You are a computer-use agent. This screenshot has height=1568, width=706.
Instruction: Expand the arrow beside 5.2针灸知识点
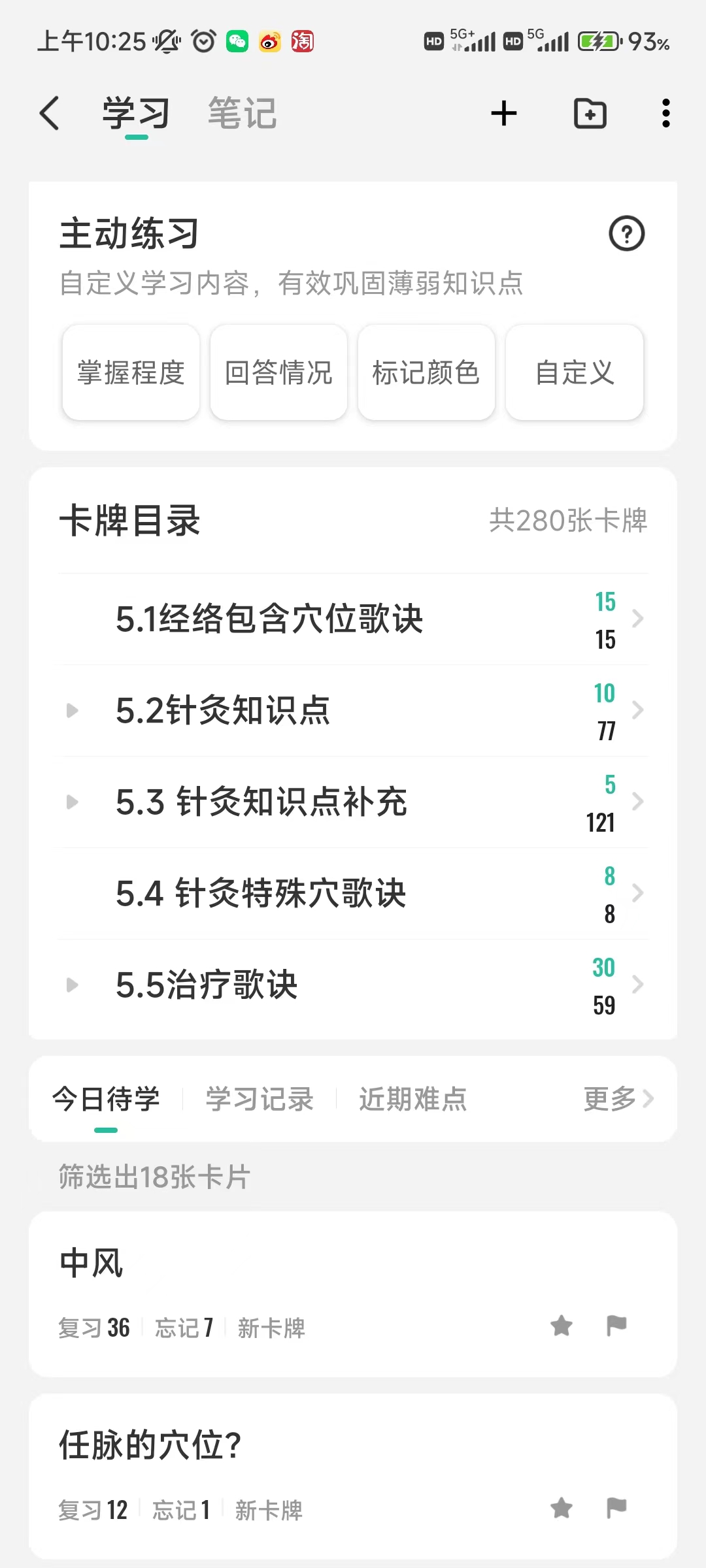point(72,710)
